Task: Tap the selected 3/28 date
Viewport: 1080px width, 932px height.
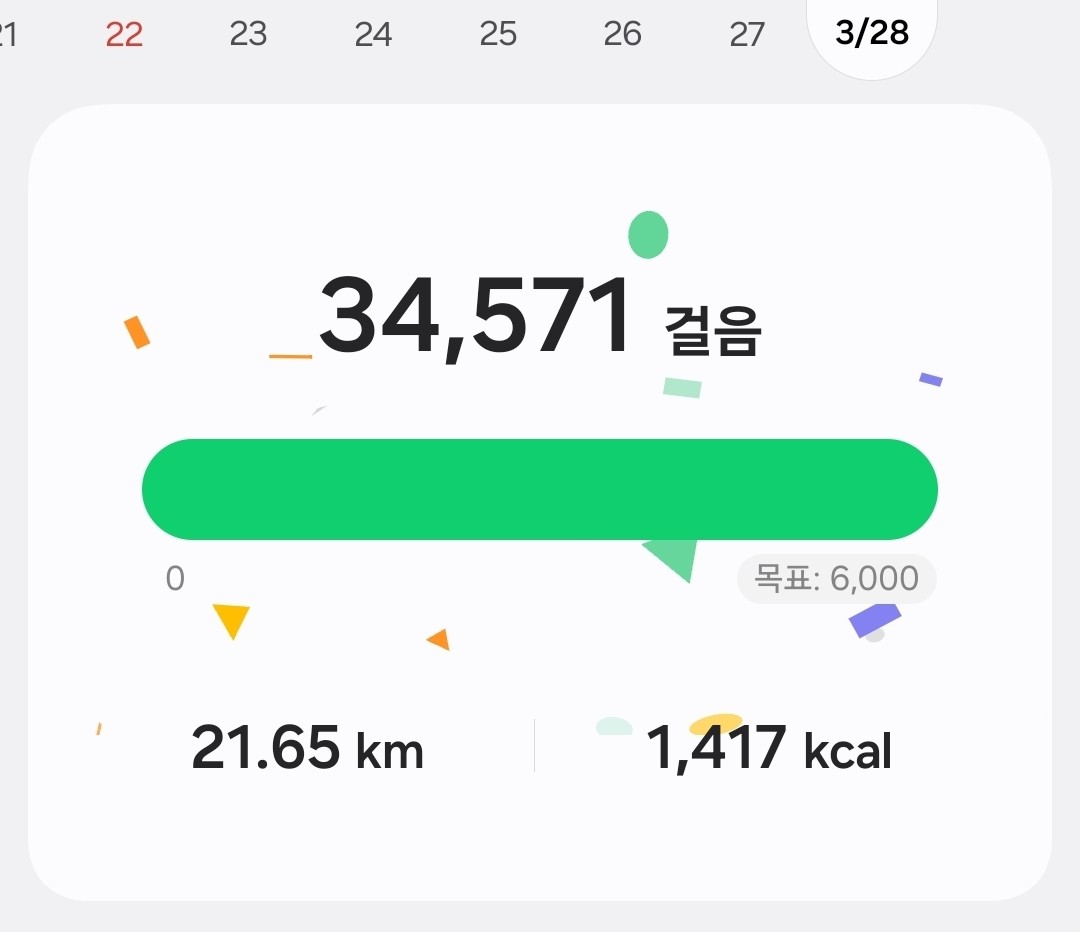Action: pyautogui.click(x=872, y=33)
